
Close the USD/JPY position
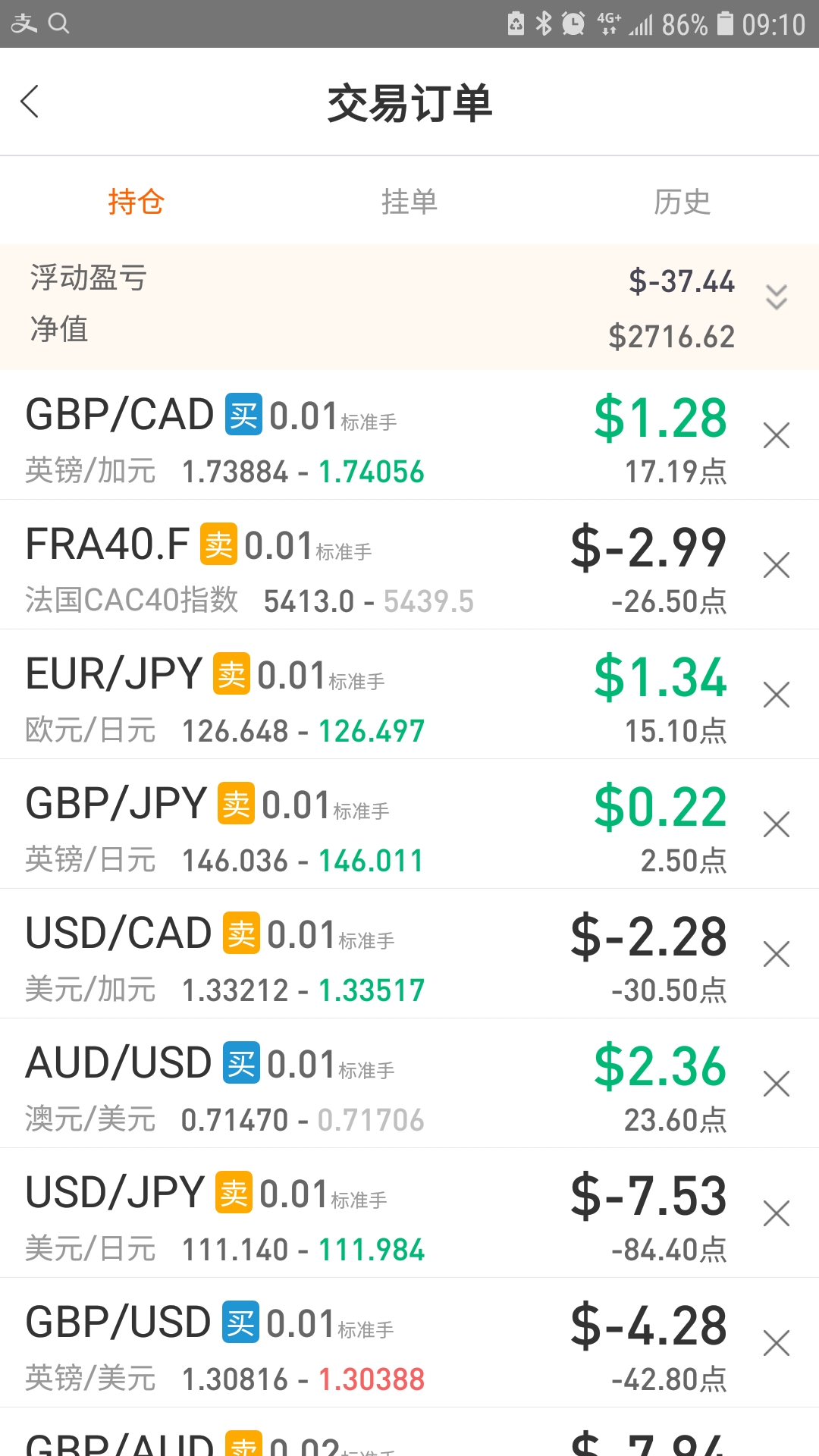(x=777, y=1213)
